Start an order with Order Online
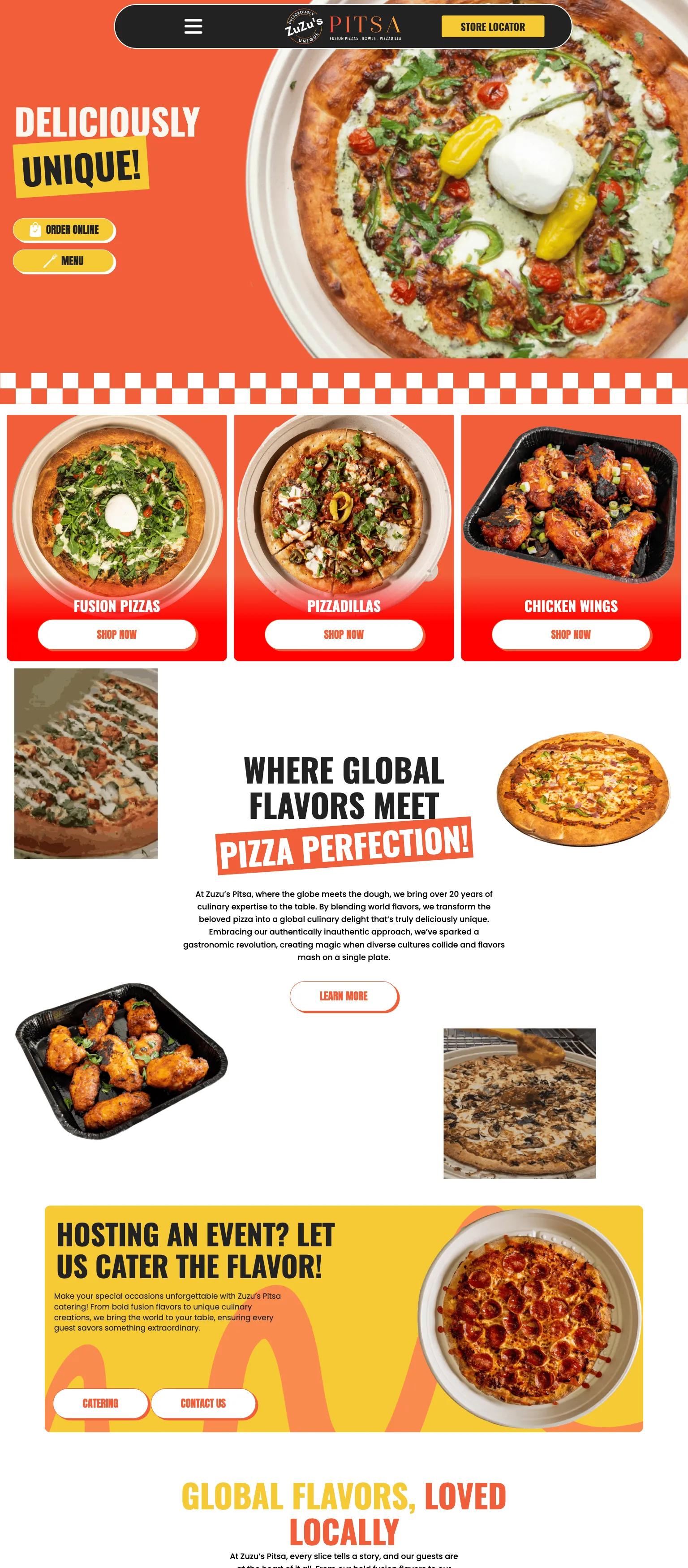688x1568 pixels. tap(64, 229)
